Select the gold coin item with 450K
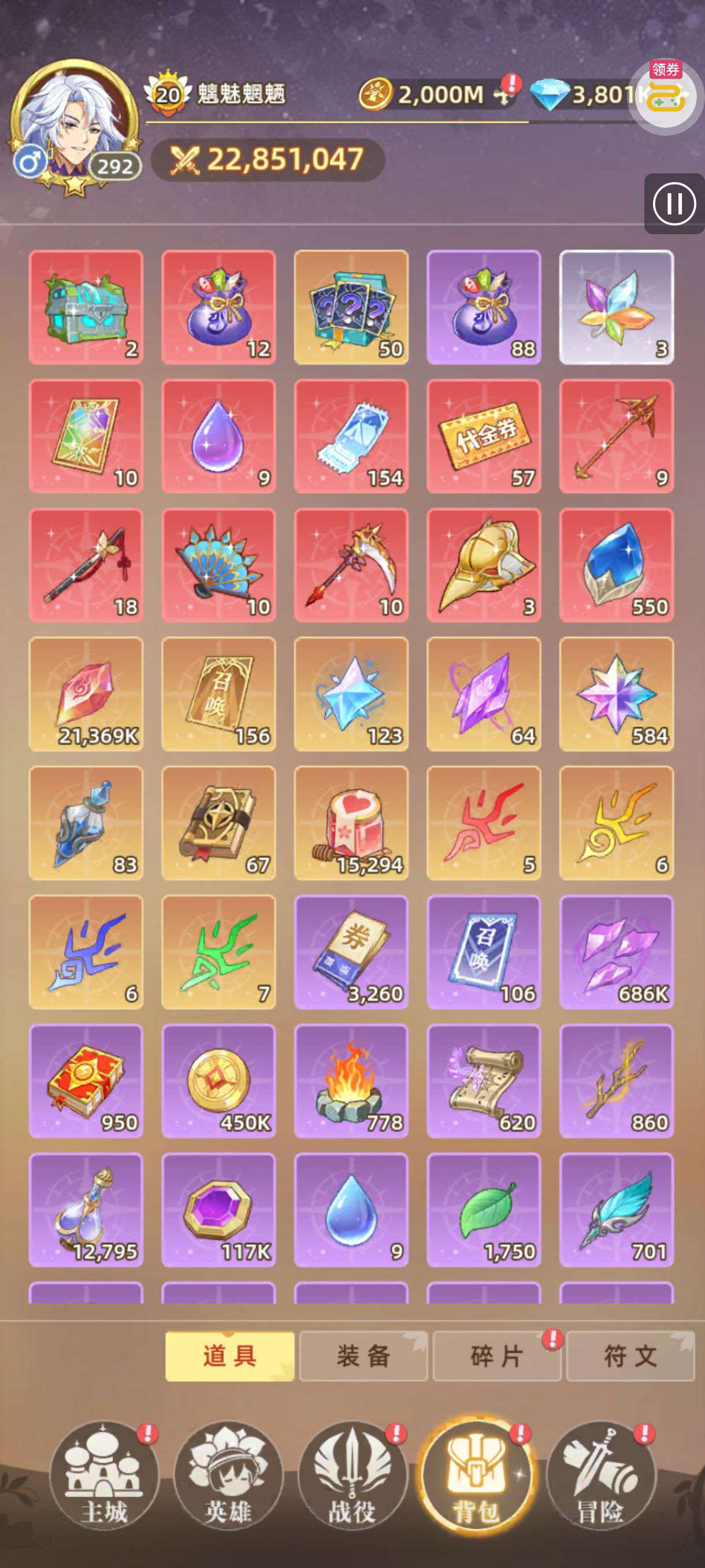The width and height of the screenshot is (705, 1568). click(218, 1081)
